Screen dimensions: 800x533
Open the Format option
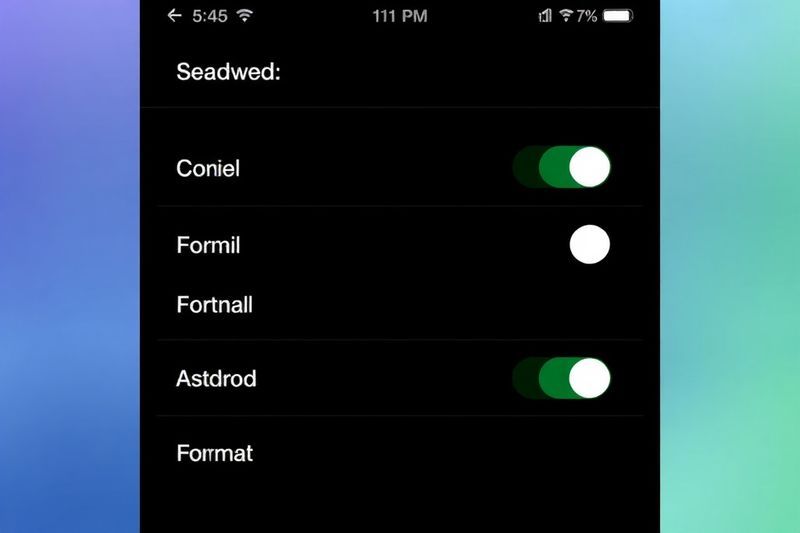pos(214,453)
